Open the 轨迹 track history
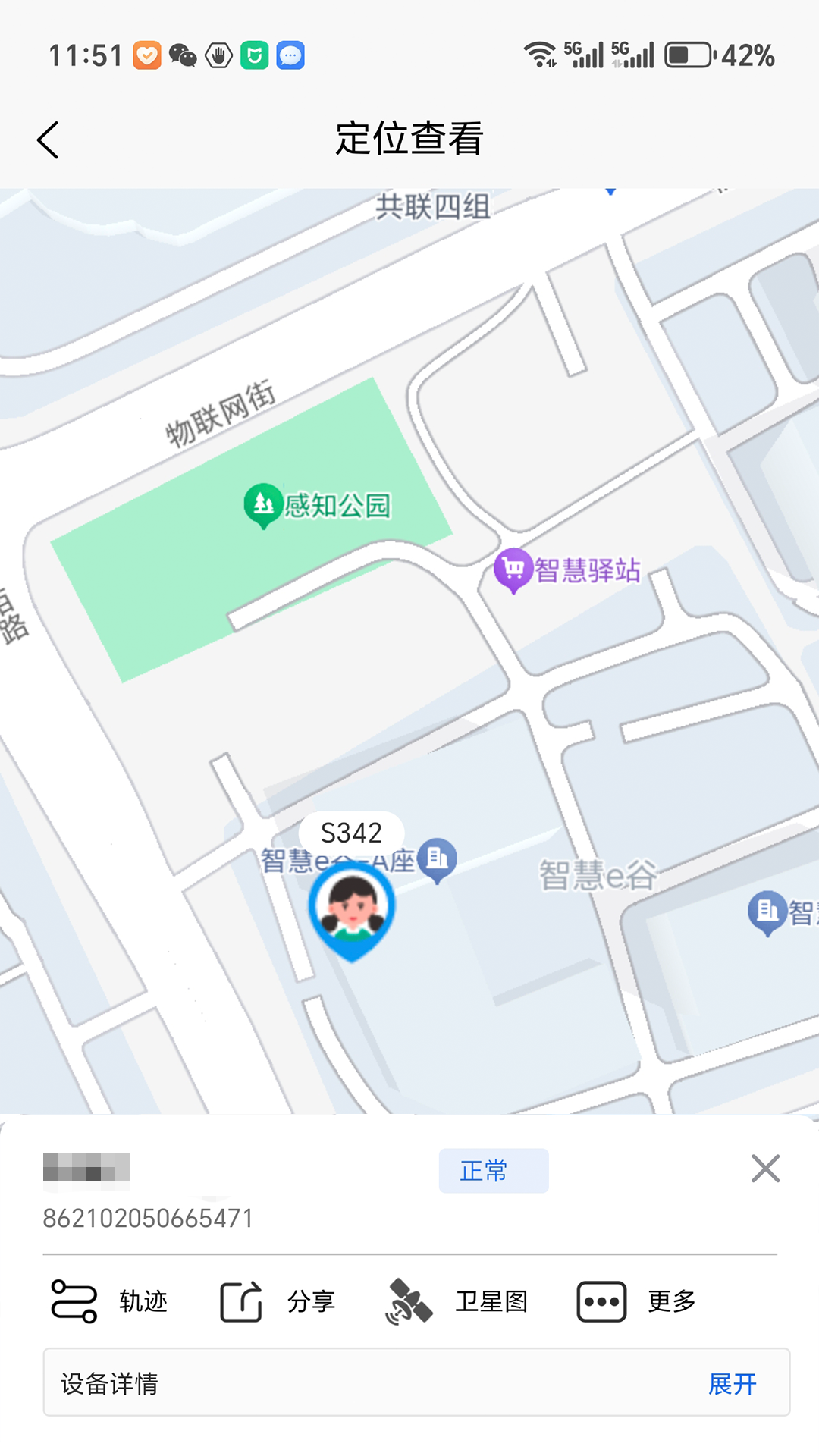Image resolution: width=819 pixels, height=1456 pixels. point(109,1301)
